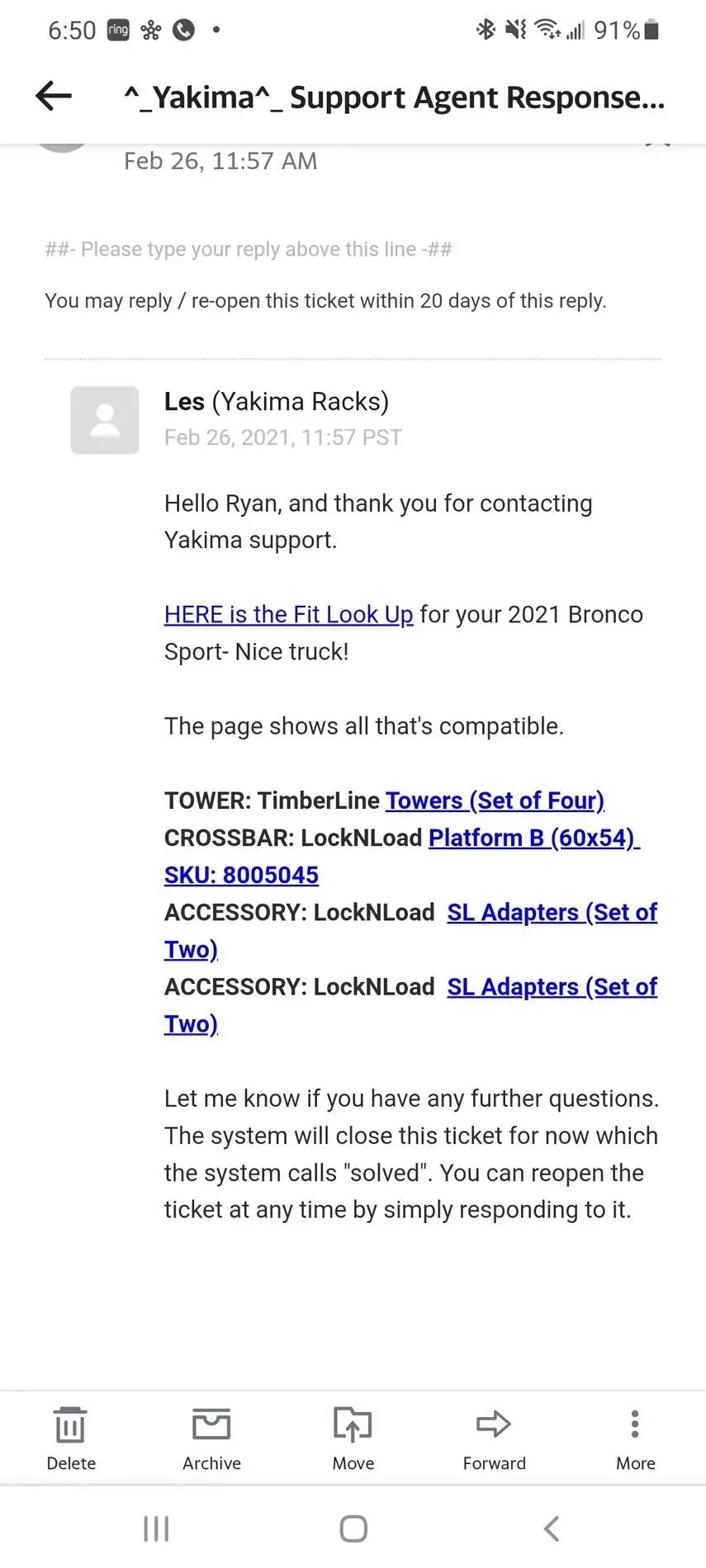
Task: Tap the back arrow to return to inbox
Action: pyautogui.click(x=52, y=96)
